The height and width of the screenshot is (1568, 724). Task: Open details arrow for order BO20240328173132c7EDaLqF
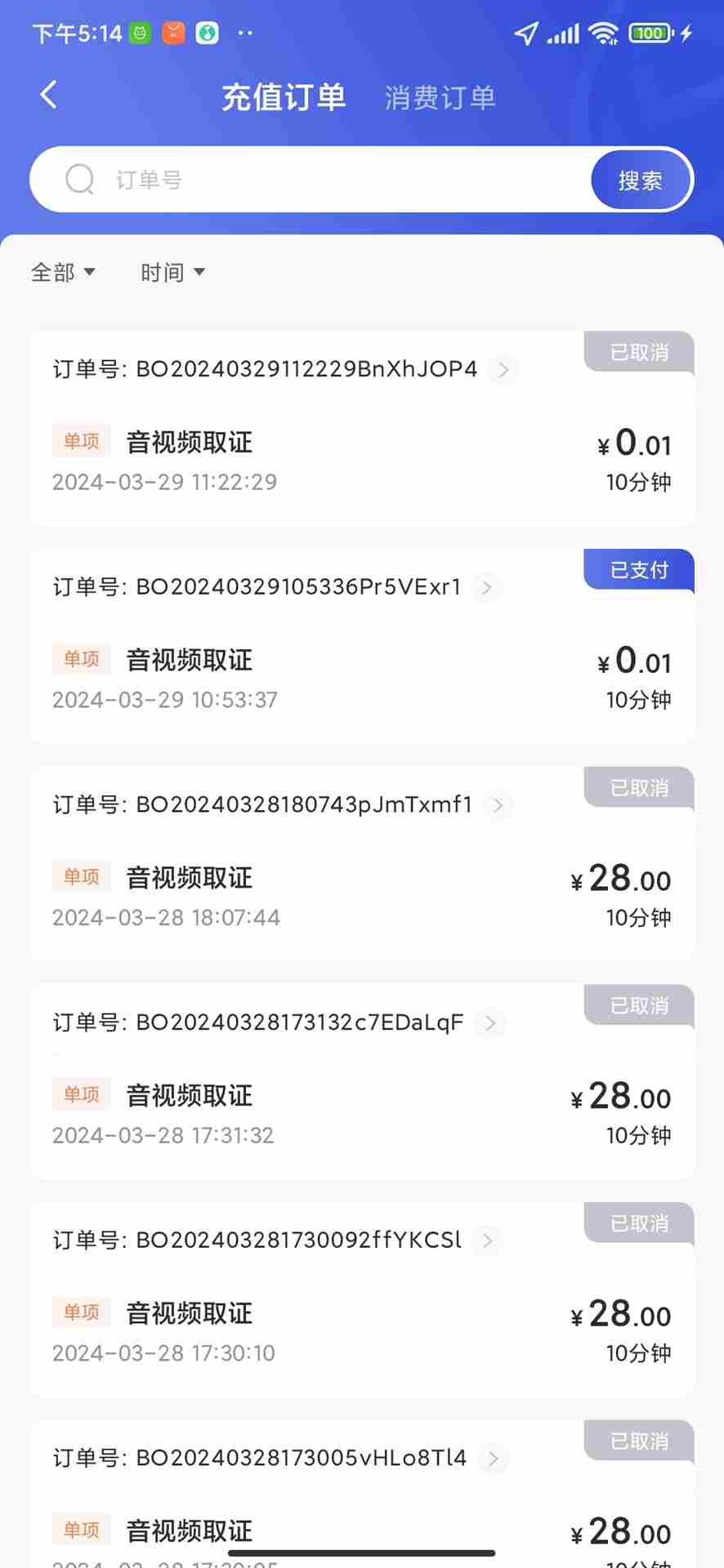point(490,1023)
